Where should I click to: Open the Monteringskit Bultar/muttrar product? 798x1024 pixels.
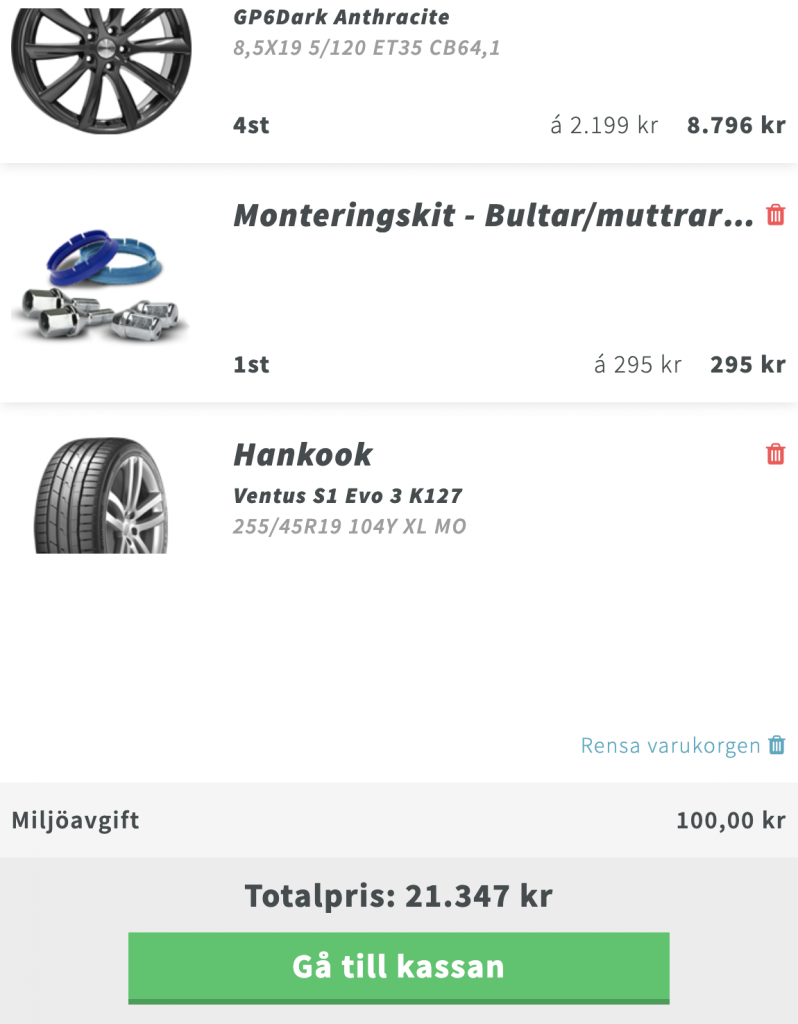492,216
